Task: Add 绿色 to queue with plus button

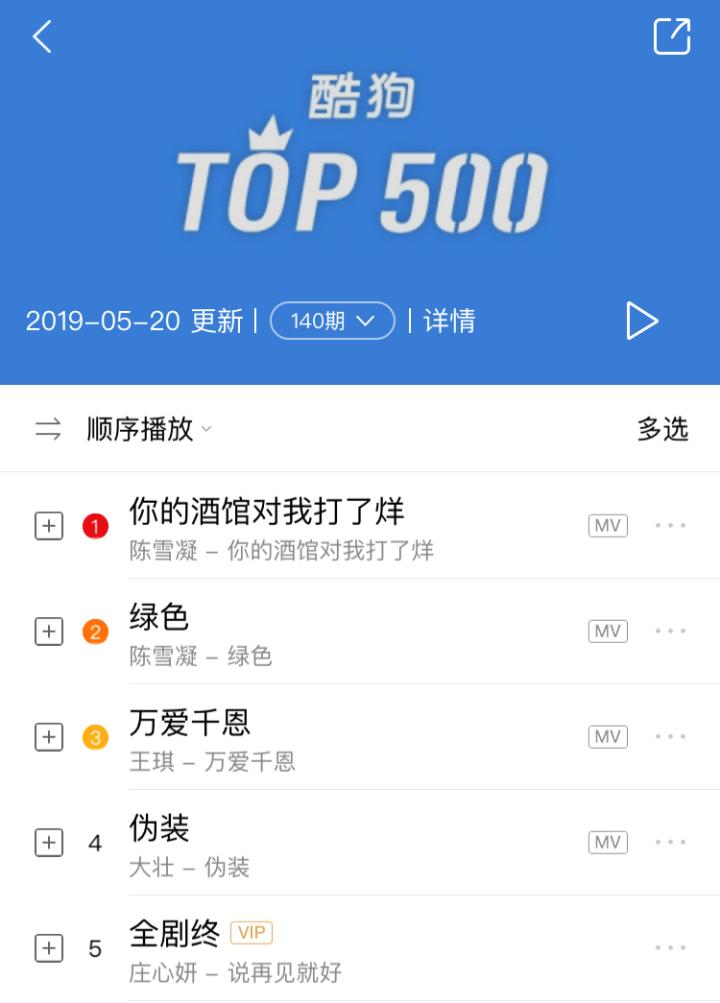Action: click(48, 630)
